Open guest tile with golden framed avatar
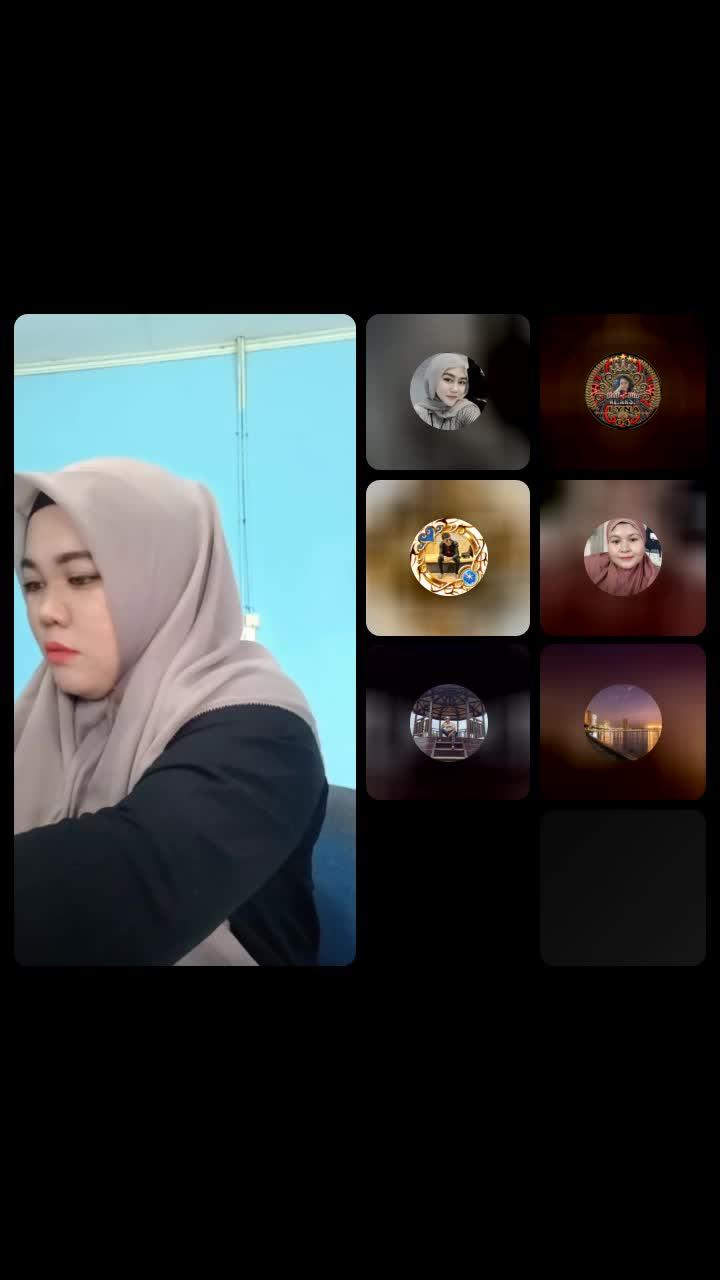Screen dimensions: 720x1280 [x=448, y=558]
